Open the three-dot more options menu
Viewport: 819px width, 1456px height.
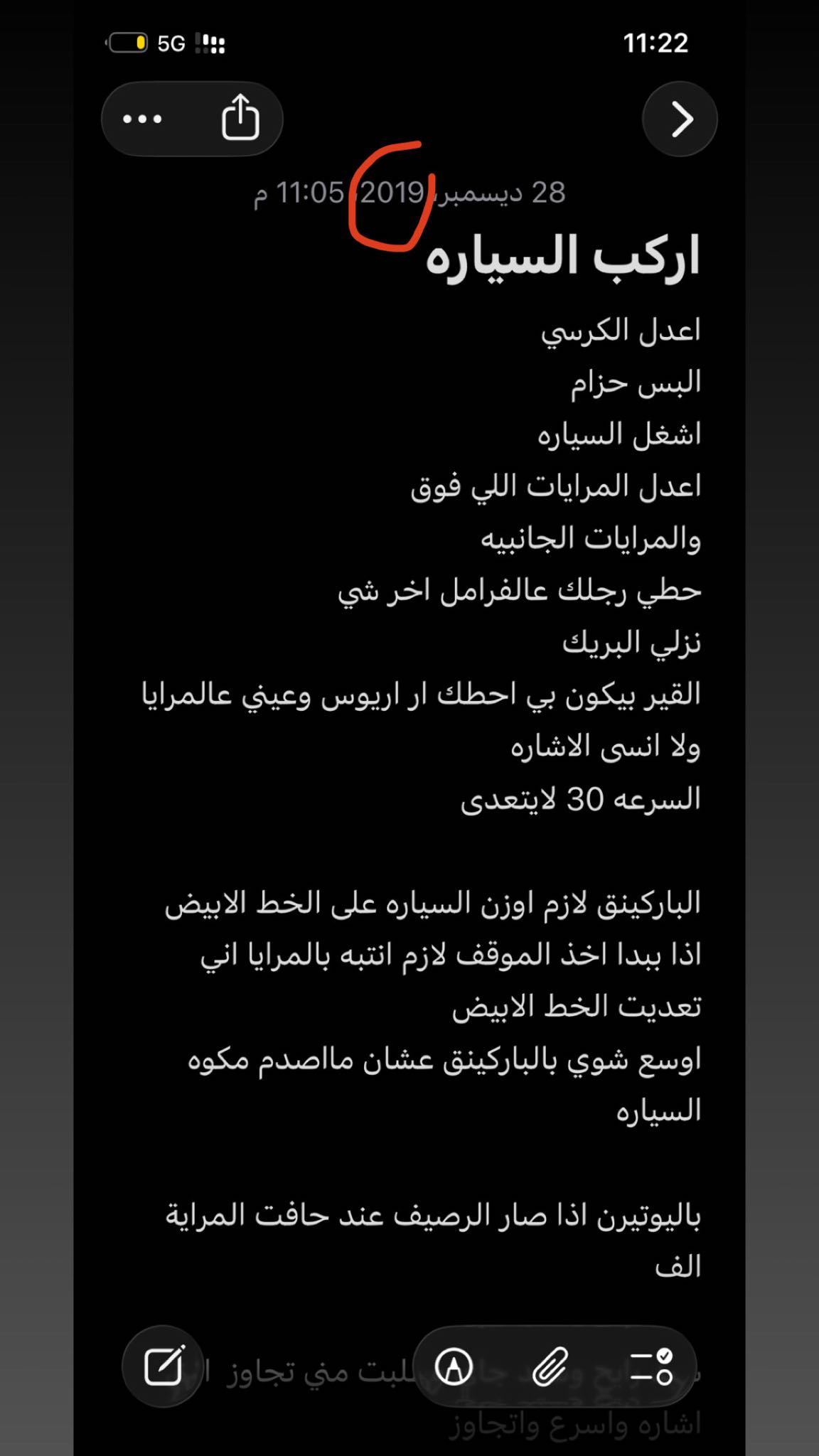(x=143, y=119)
